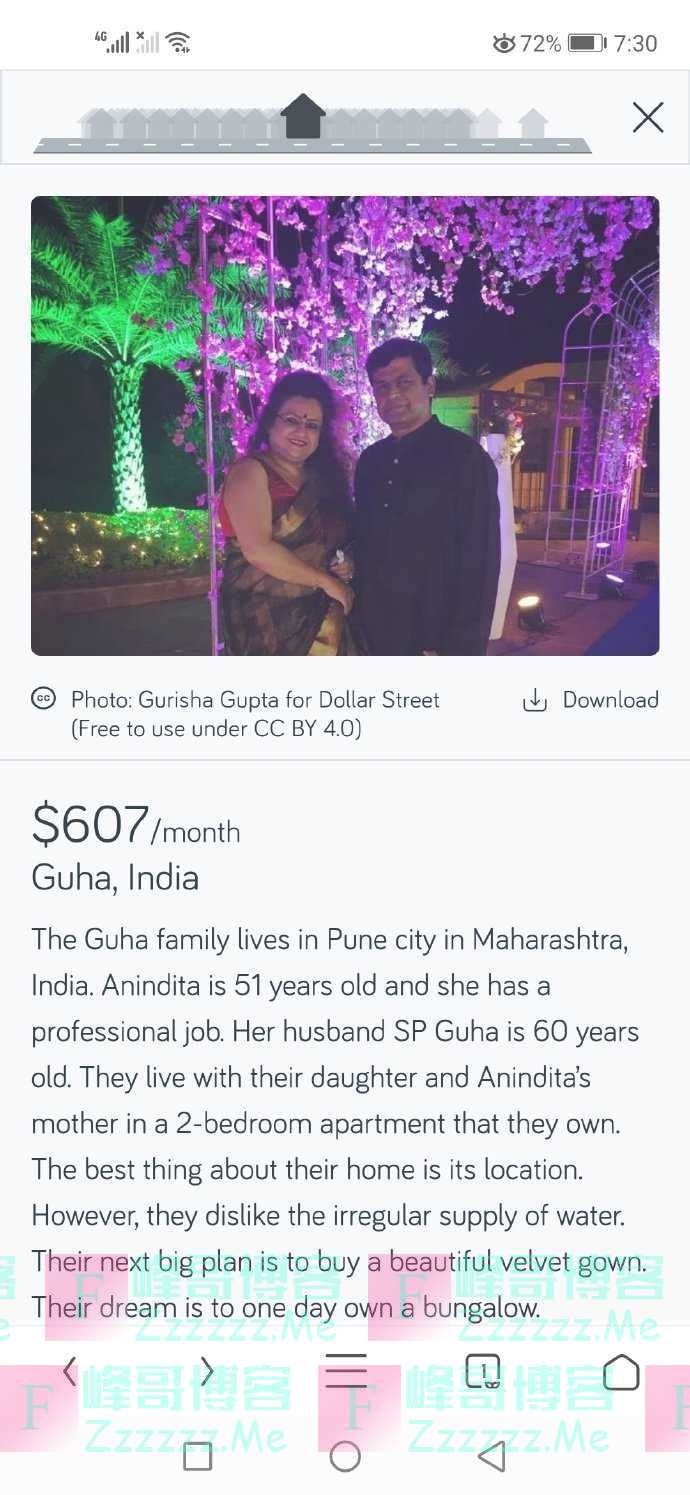The width and height of the screenshot is (690, 1495).
Task: Open the Guha family photo
Action: (x=345, y=426)
